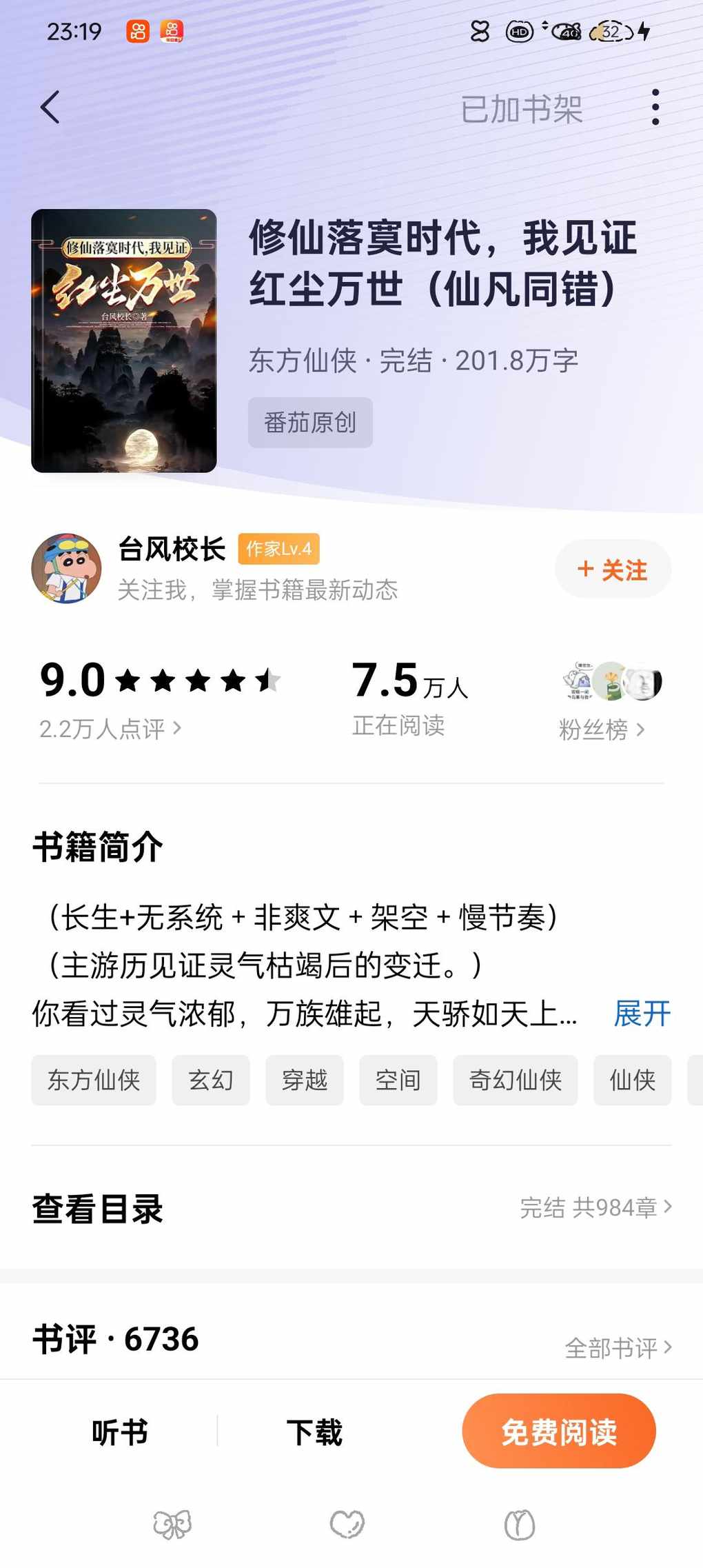The image size is (703, 1568).
Task: Tap the 已加书架 bookshelf button
Action: 521,109
